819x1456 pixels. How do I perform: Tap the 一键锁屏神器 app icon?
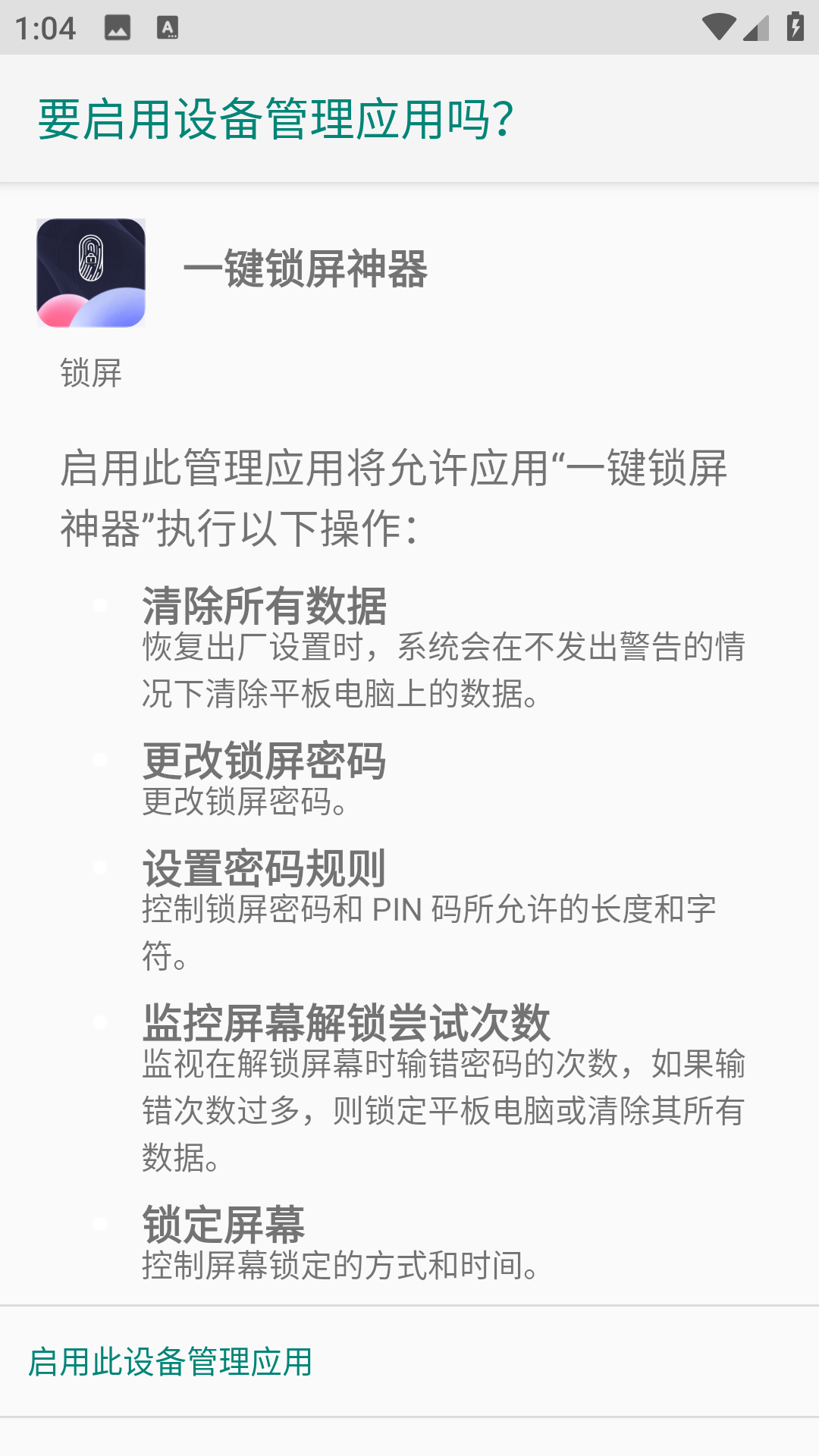click(x=90, y=271)
